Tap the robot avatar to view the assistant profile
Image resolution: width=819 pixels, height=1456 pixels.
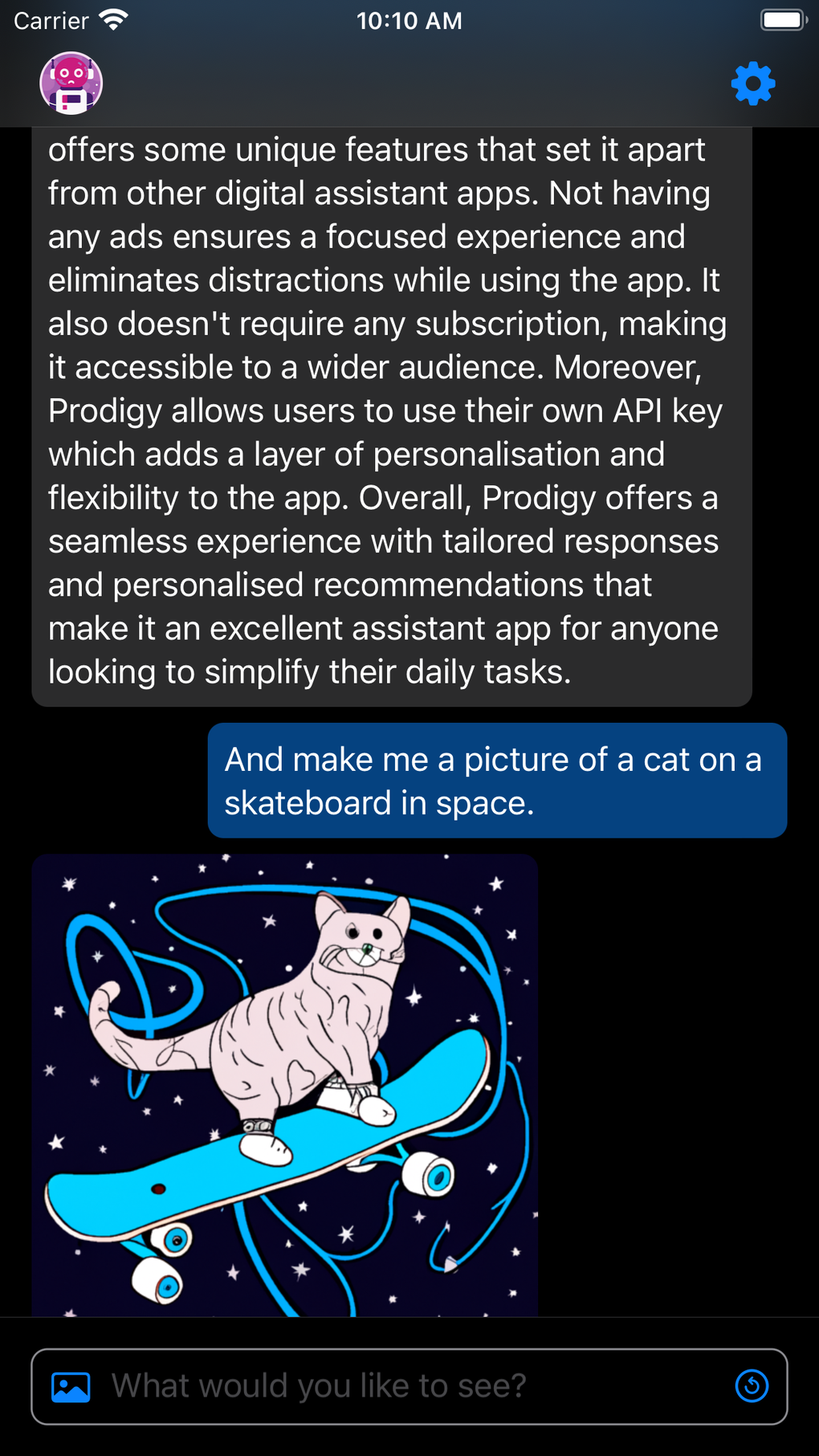pyautogui.click(x=71, y=83)
